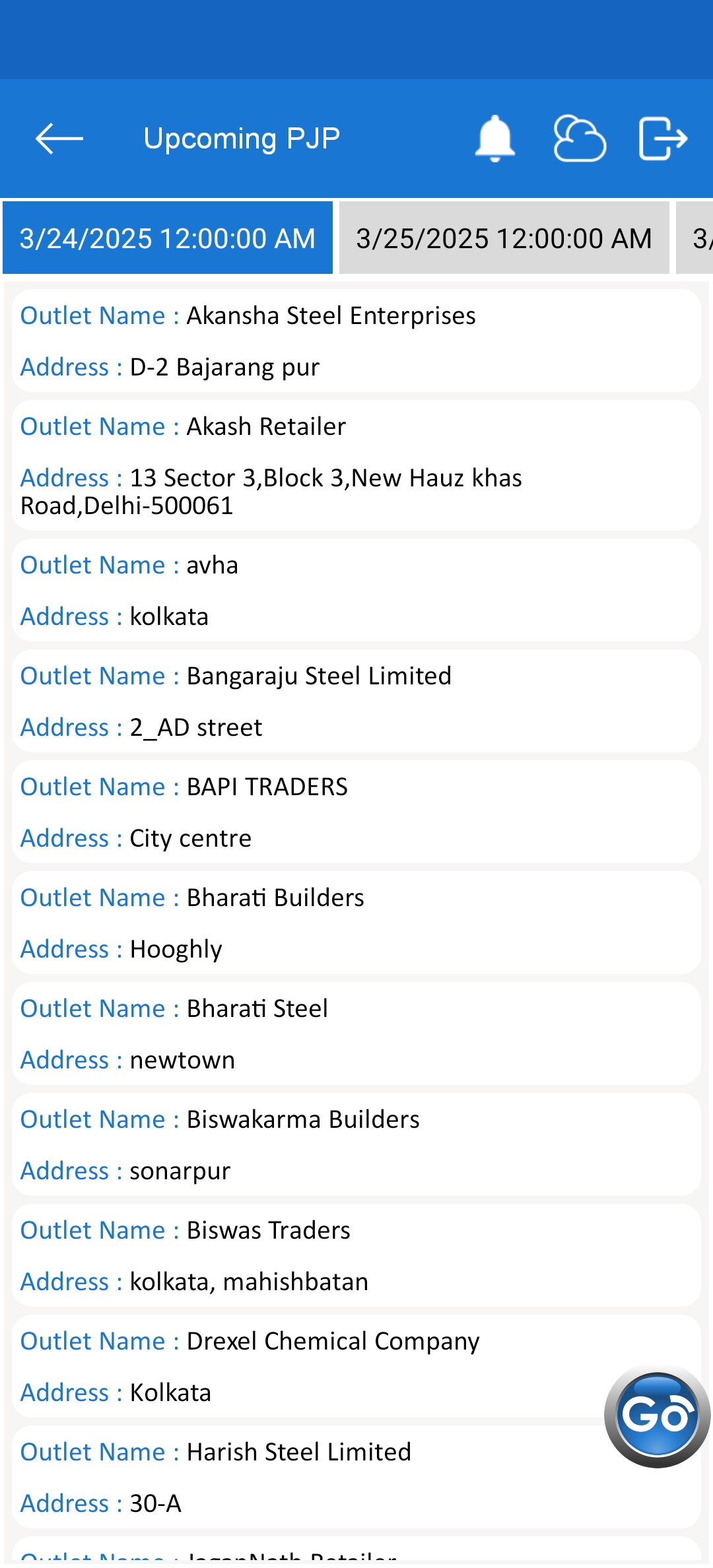
Task: Select Biswakarma Builders outlet card
Action: tap(356, 1144)
